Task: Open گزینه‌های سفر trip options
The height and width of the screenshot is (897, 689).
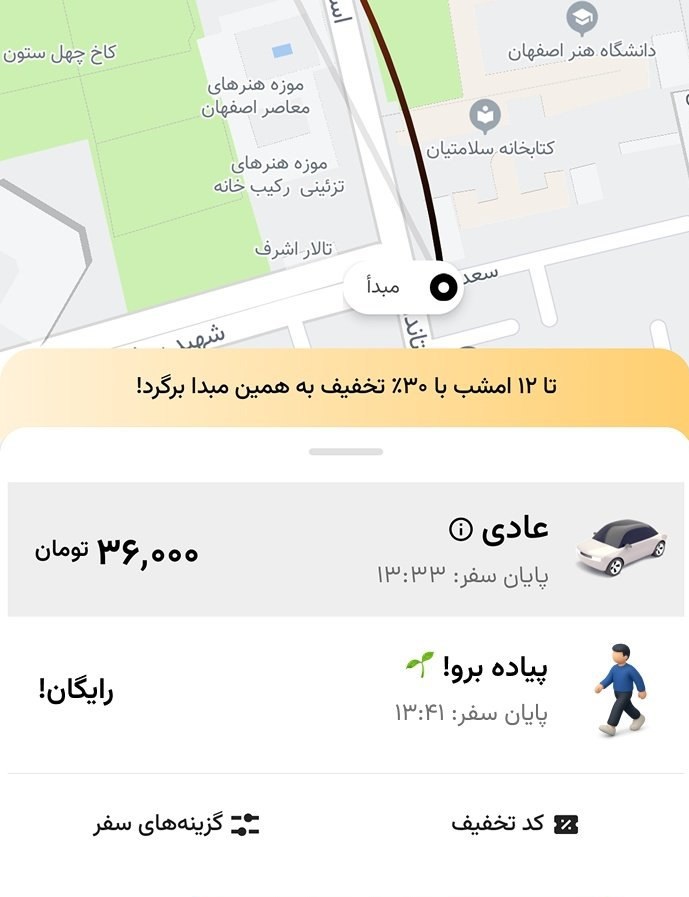Action: [177, 824]
